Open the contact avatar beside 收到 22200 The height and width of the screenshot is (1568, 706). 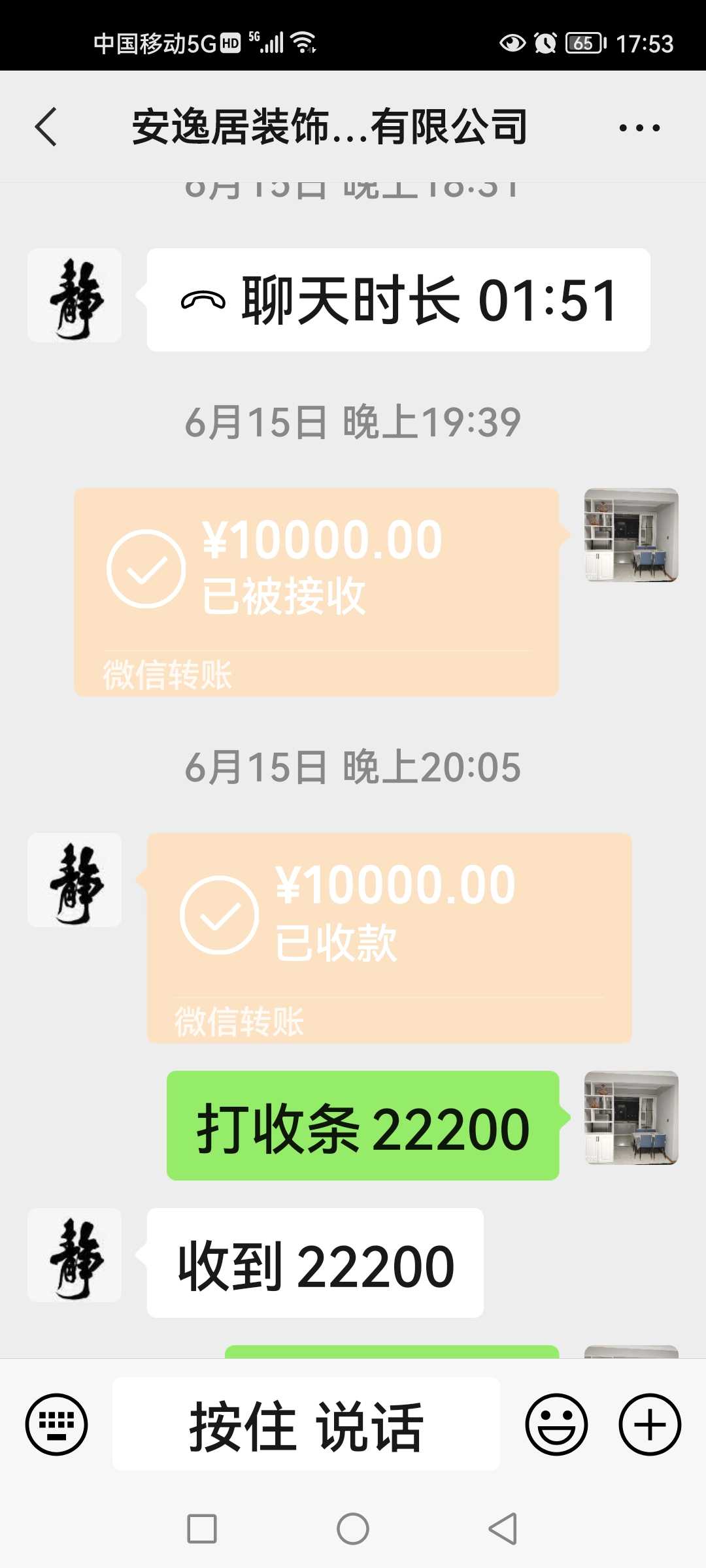75,1255
